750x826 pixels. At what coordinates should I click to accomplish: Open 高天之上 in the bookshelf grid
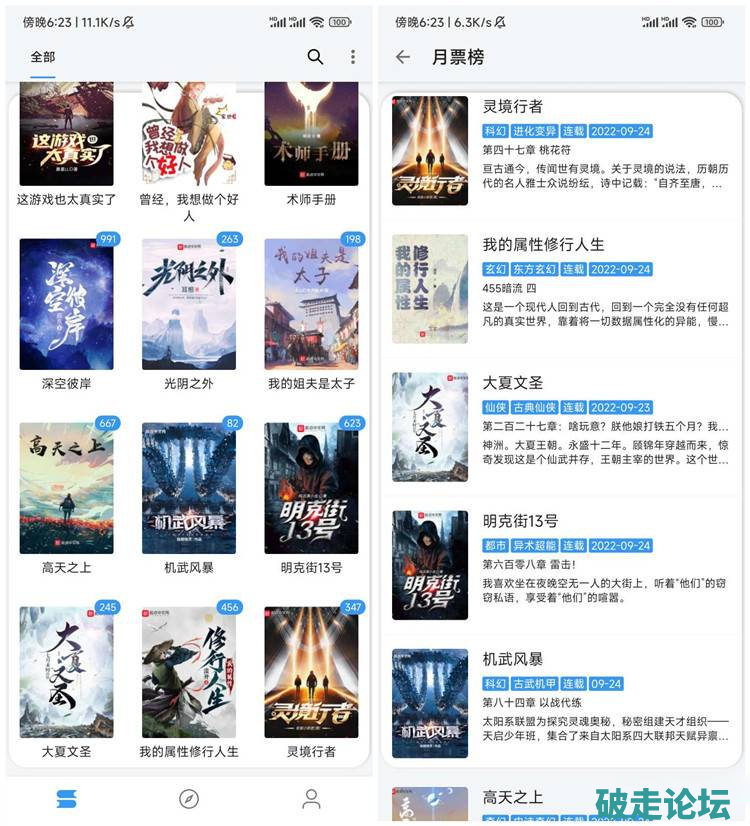coord(66,488)
